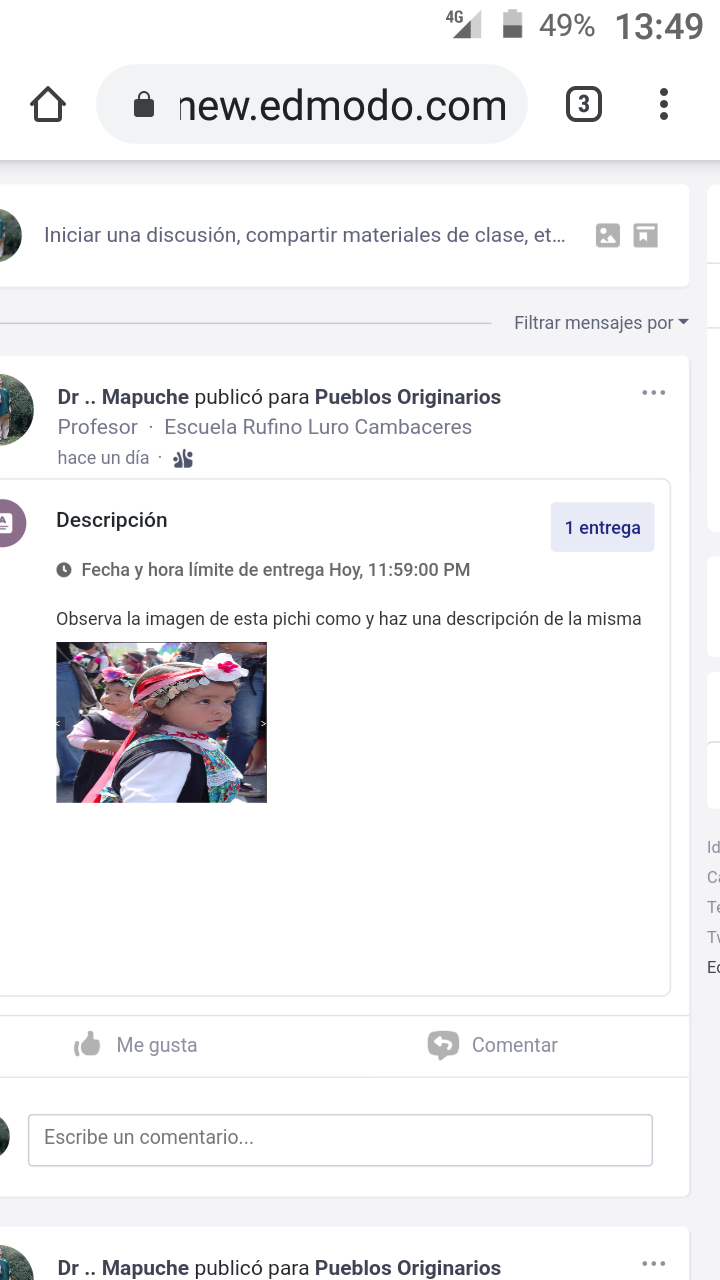Image resolution: width=720 pixels, height=1280 pixels.
Task: Go to the browser home page
Action: [48, 105]
